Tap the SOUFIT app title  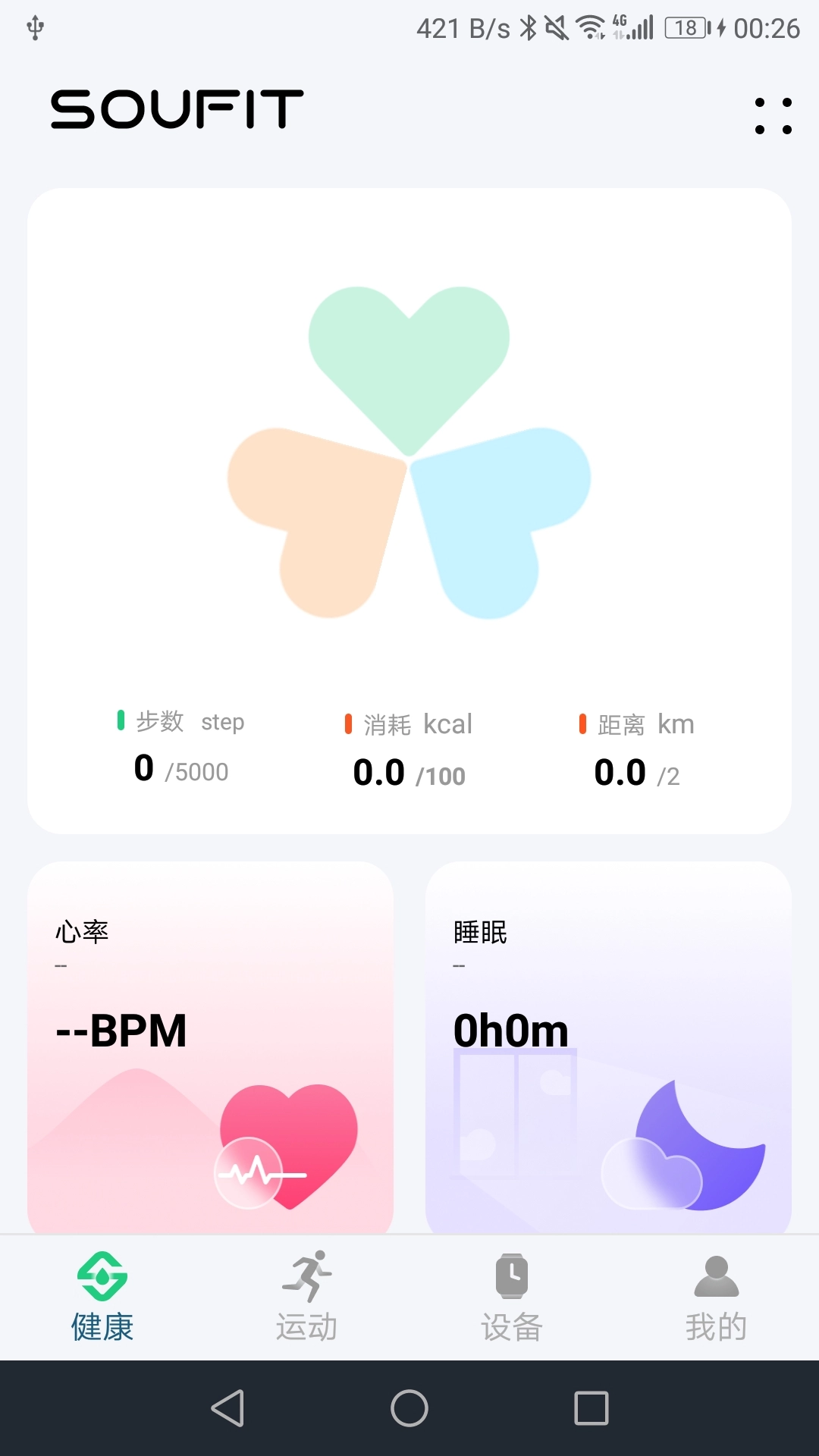(x=176, y=110)
